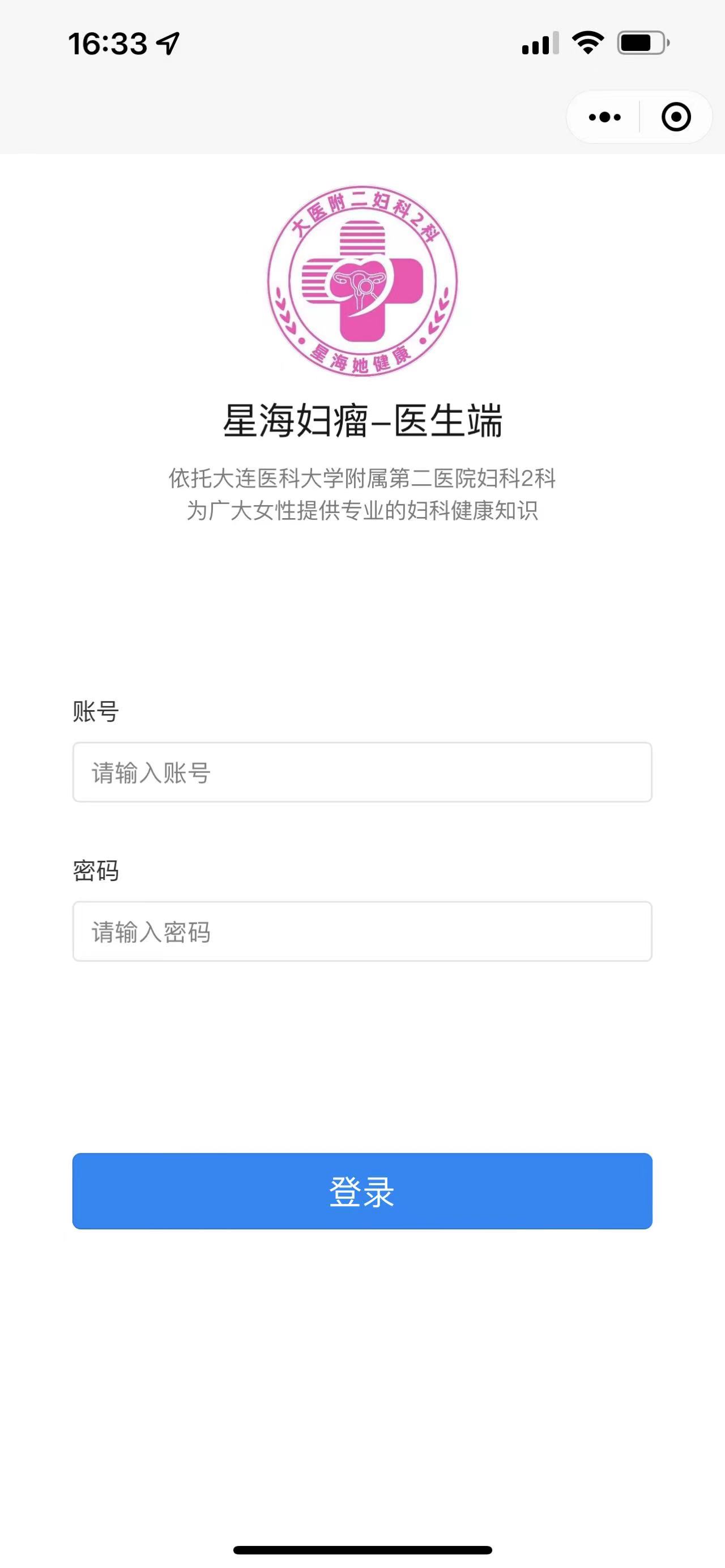Open the mini program more-options menu
The image size is (725, 1568).
(x=604, y=117)
